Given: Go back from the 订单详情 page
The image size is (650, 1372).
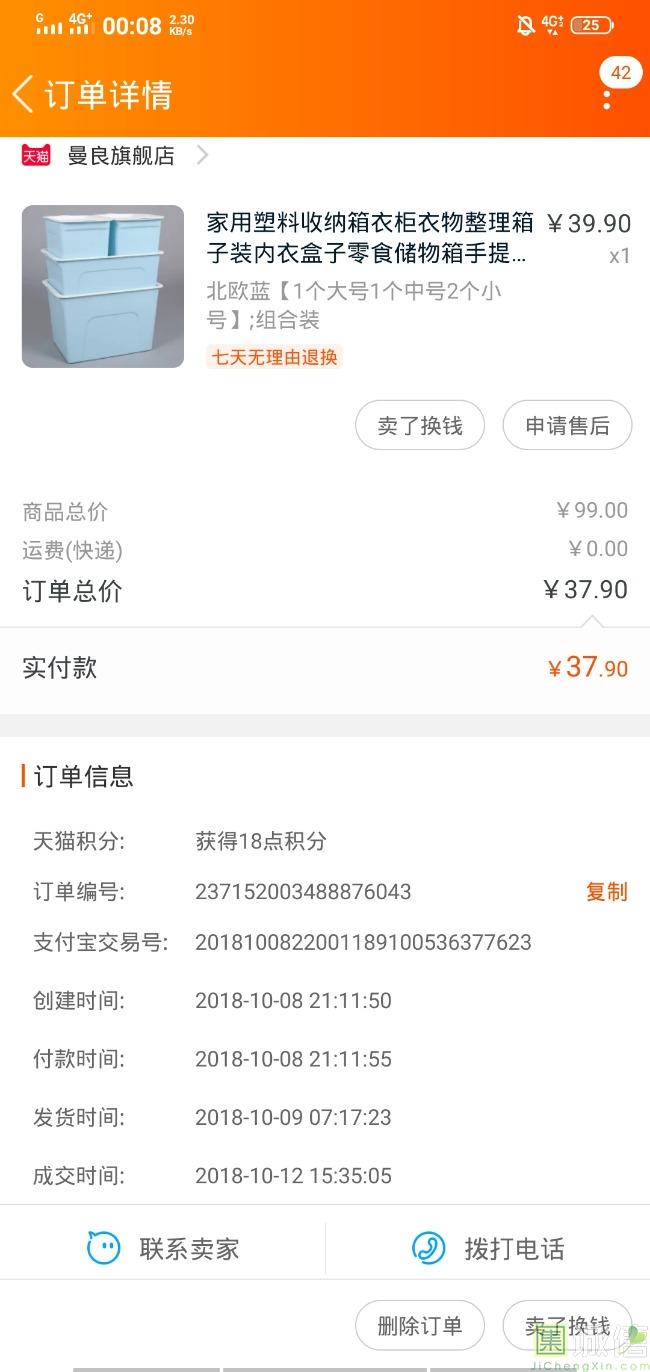Looking at the screenshot, I should pos(24,95).
